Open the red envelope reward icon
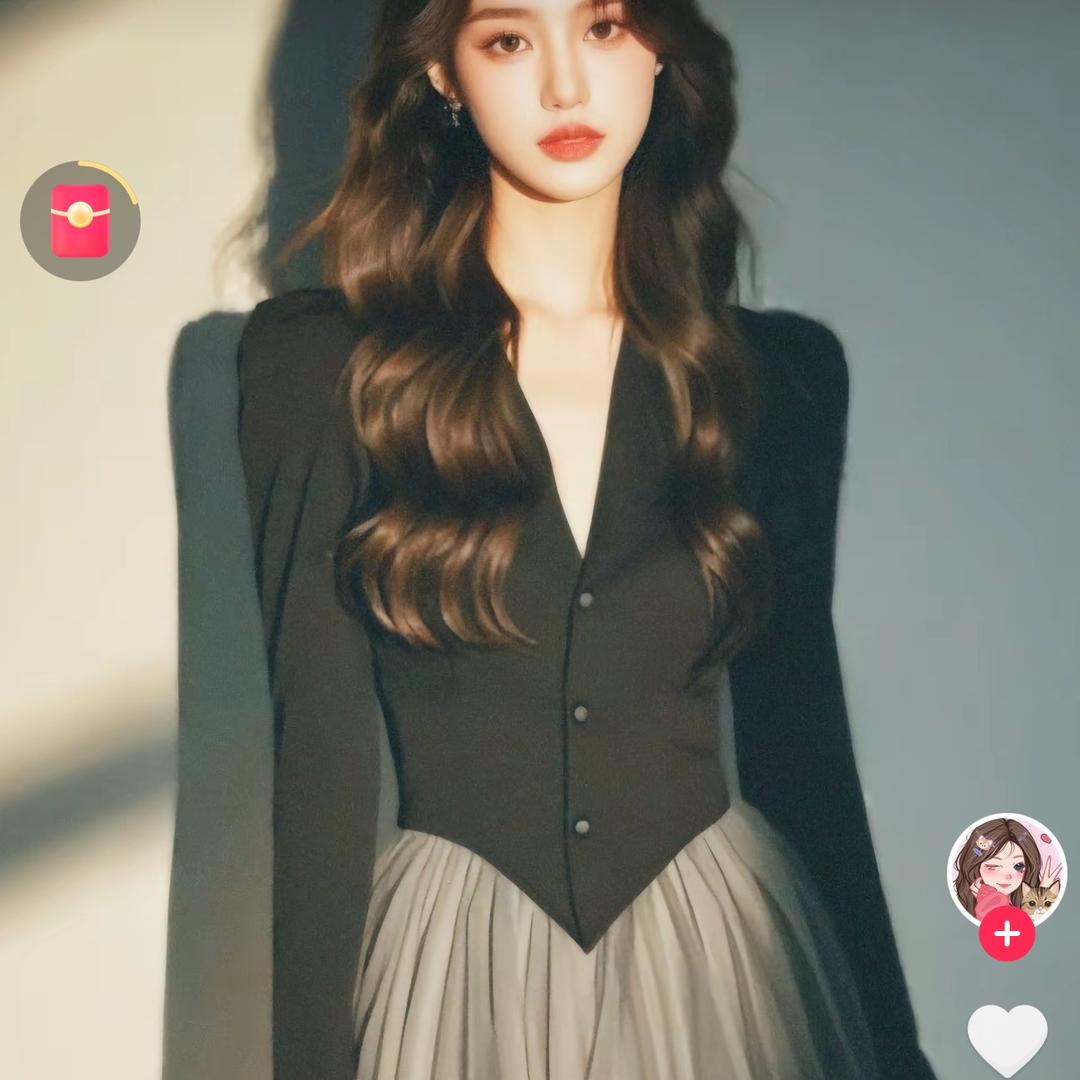The height and width of the screenshot is (1080, 1080). tap(80, 220)
